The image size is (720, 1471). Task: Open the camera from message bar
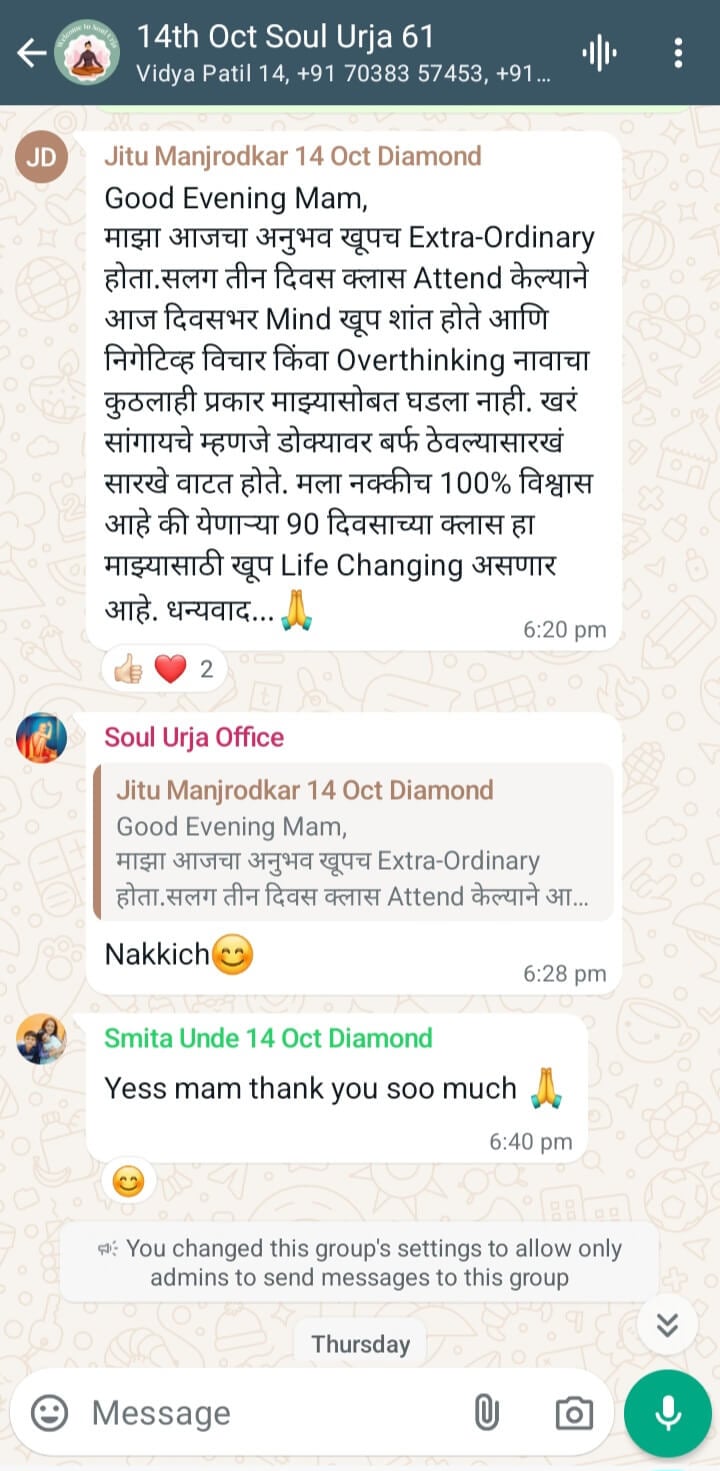pos(573,1412)
